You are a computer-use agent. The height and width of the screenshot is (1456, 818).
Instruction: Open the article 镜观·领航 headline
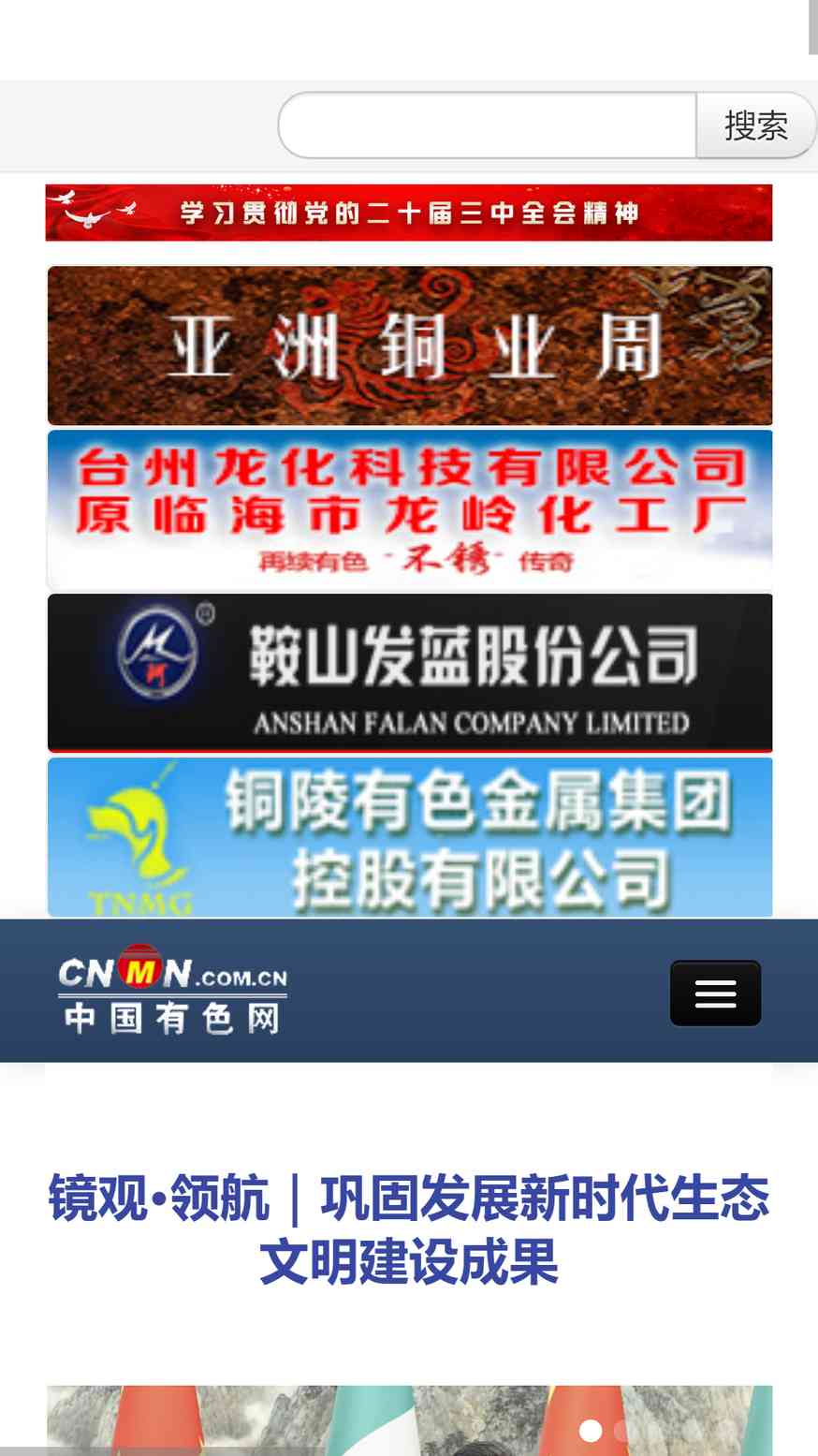409,1229
